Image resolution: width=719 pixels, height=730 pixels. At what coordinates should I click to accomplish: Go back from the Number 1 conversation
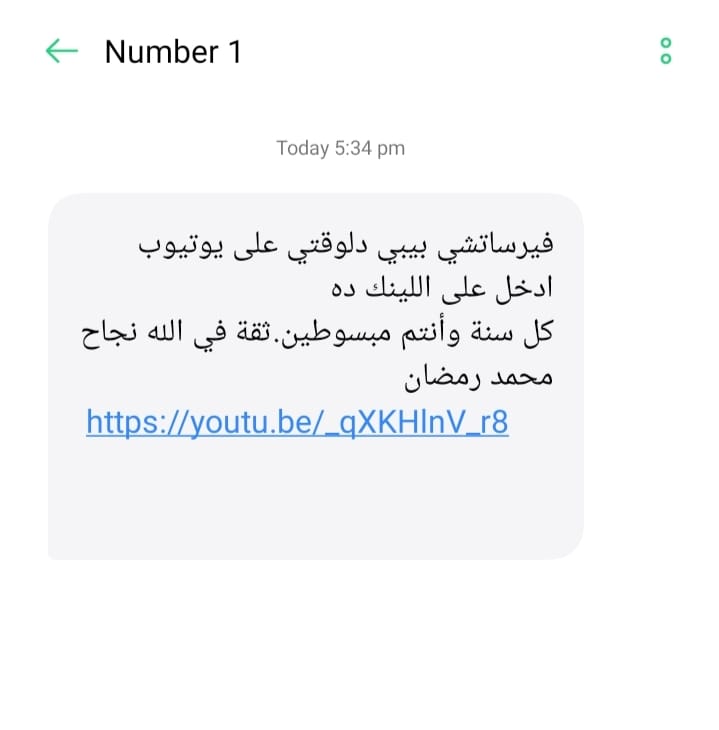[x=62, y=52]
